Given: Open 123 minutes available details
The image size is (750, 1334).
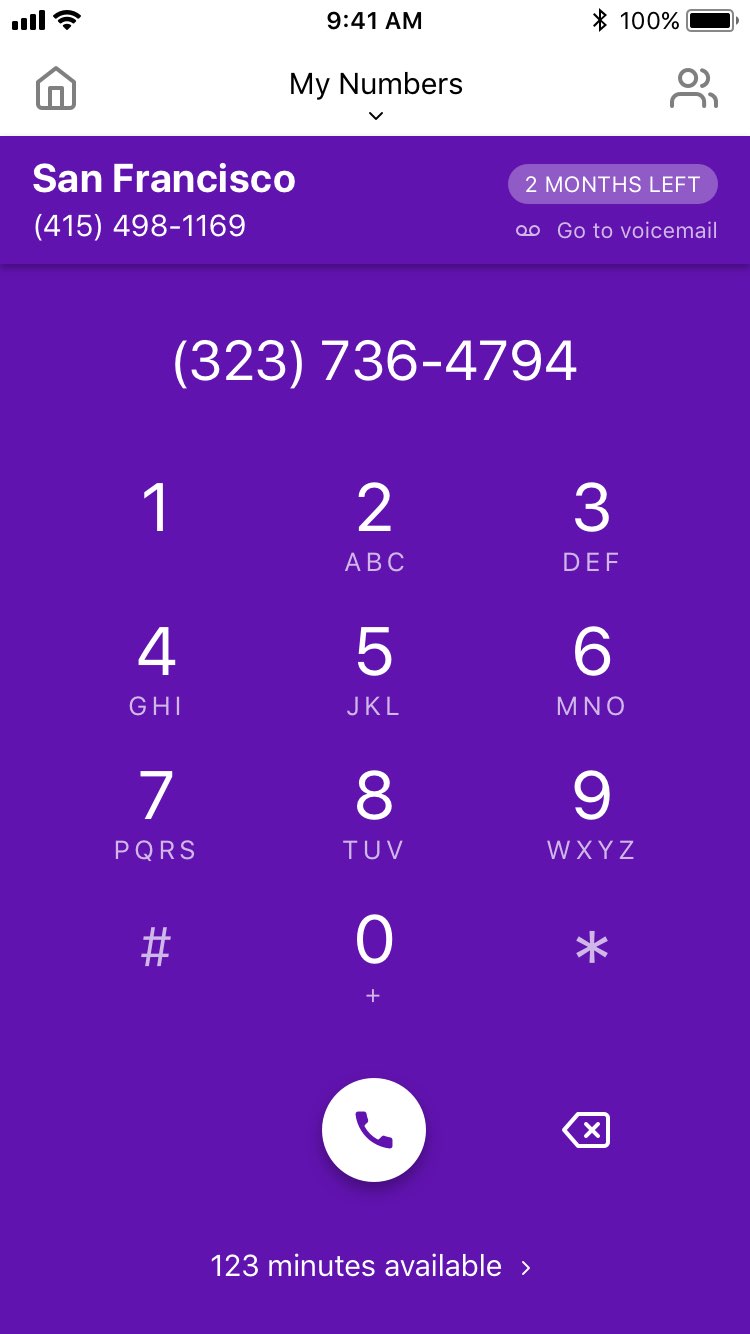Looking at the screenshot, I should pos(371,1266).
